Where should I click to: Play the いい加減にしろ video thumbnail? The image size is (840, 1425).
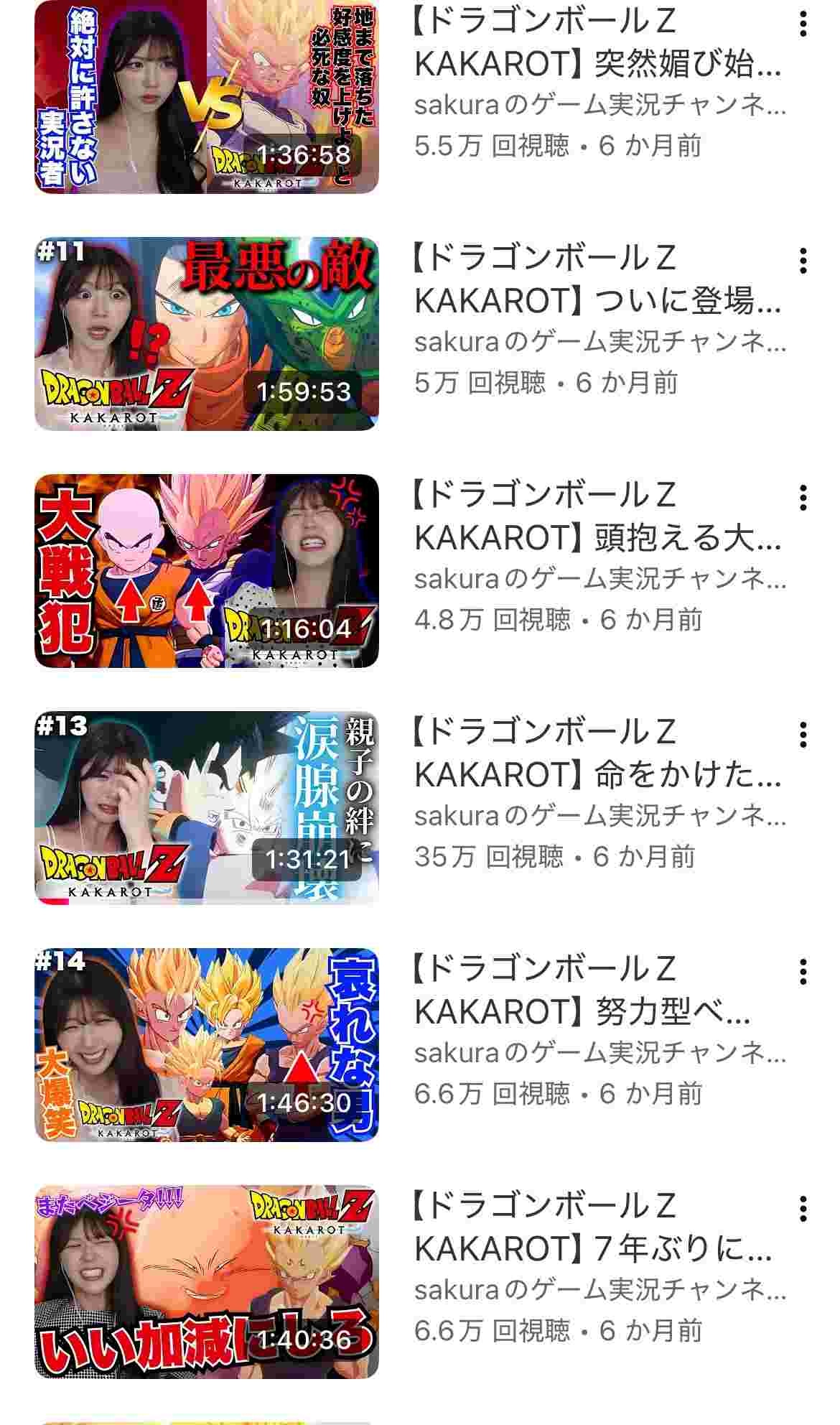click(207, 1282)
